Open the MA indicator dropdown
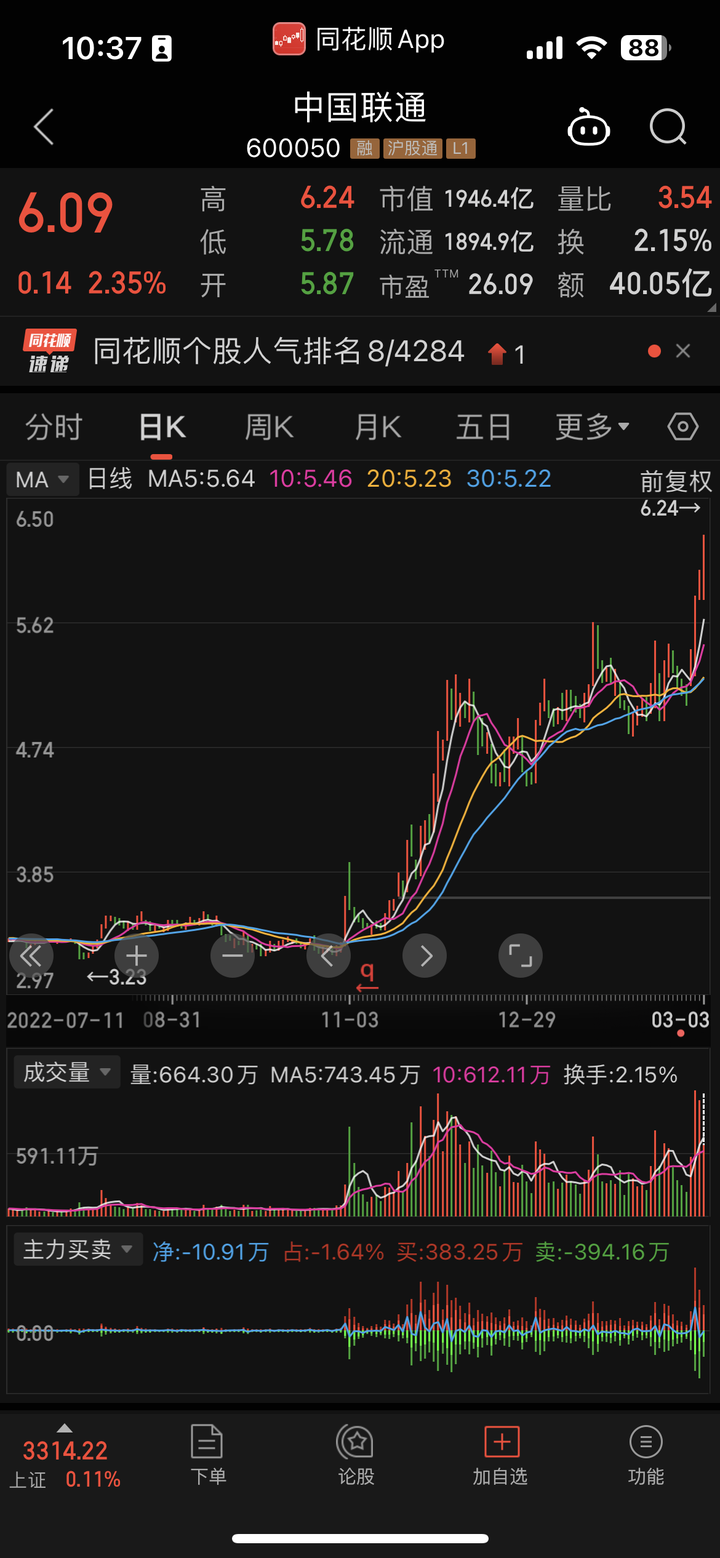The width and height of the screenshot is (720, 1558). [43, 479]
